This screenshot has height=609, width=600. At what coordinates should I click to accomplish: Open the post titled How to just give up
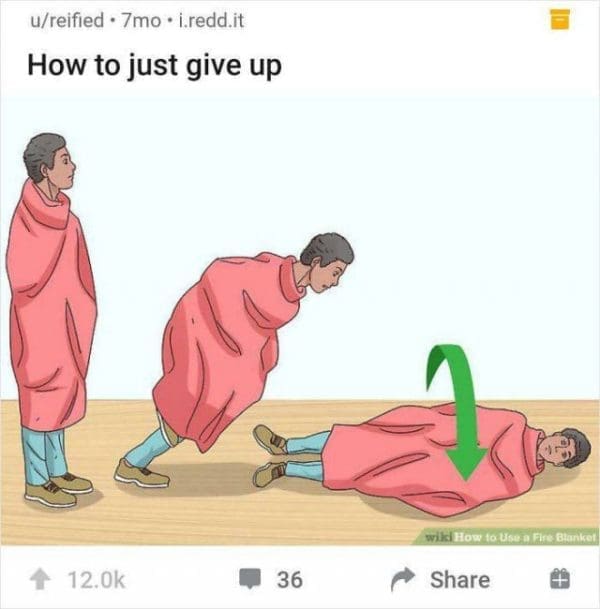153,65
